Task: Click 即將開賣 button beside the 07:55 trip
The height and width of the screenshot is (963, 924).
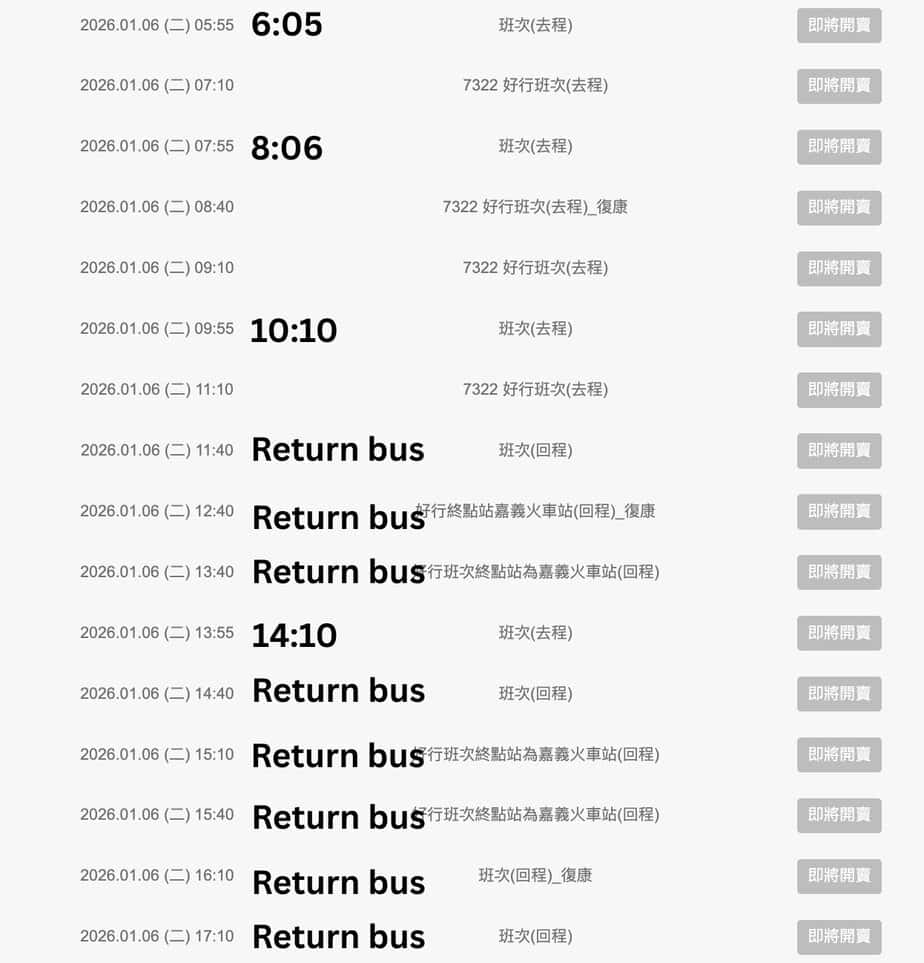Action: [838, 147]
